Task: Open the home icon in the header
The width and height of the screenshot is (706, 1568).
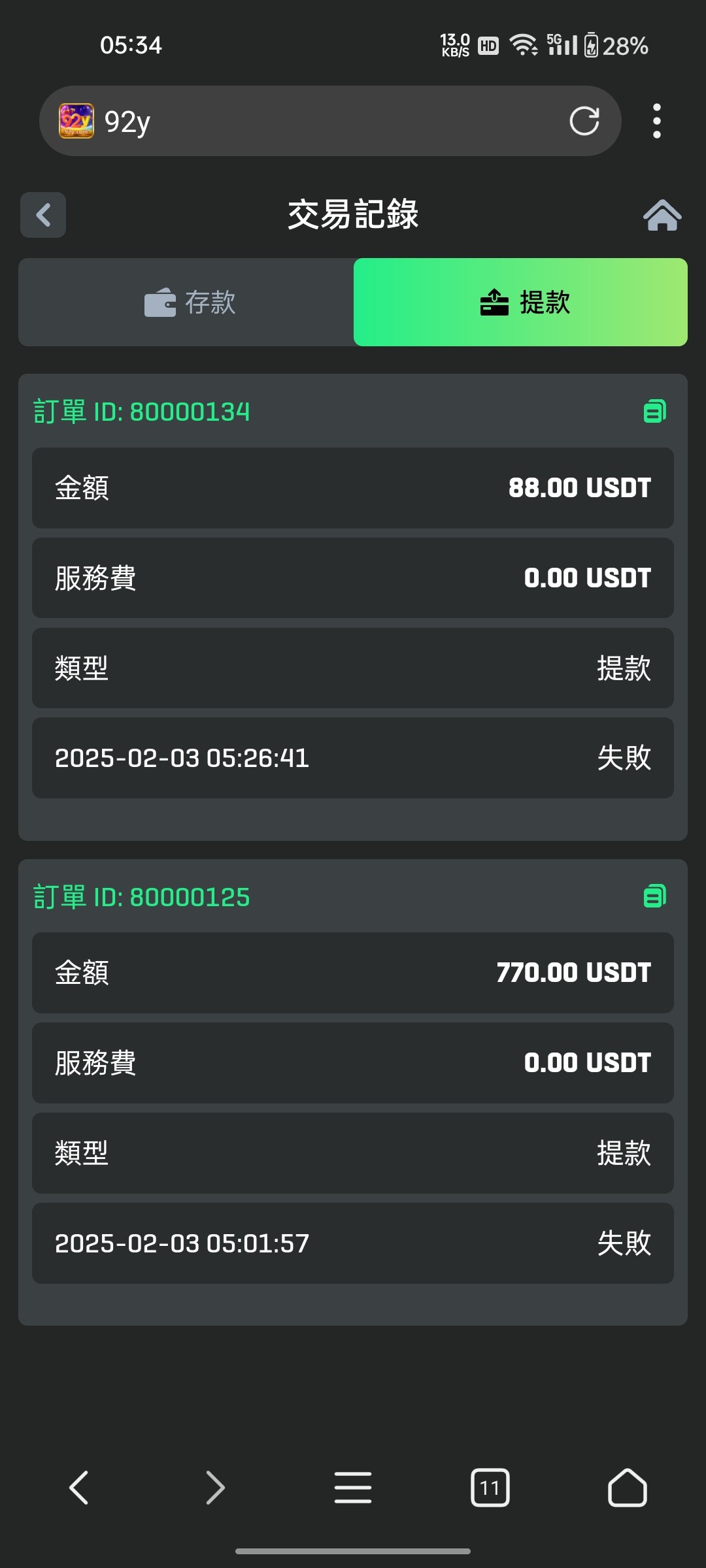Action: click(662, 215)
